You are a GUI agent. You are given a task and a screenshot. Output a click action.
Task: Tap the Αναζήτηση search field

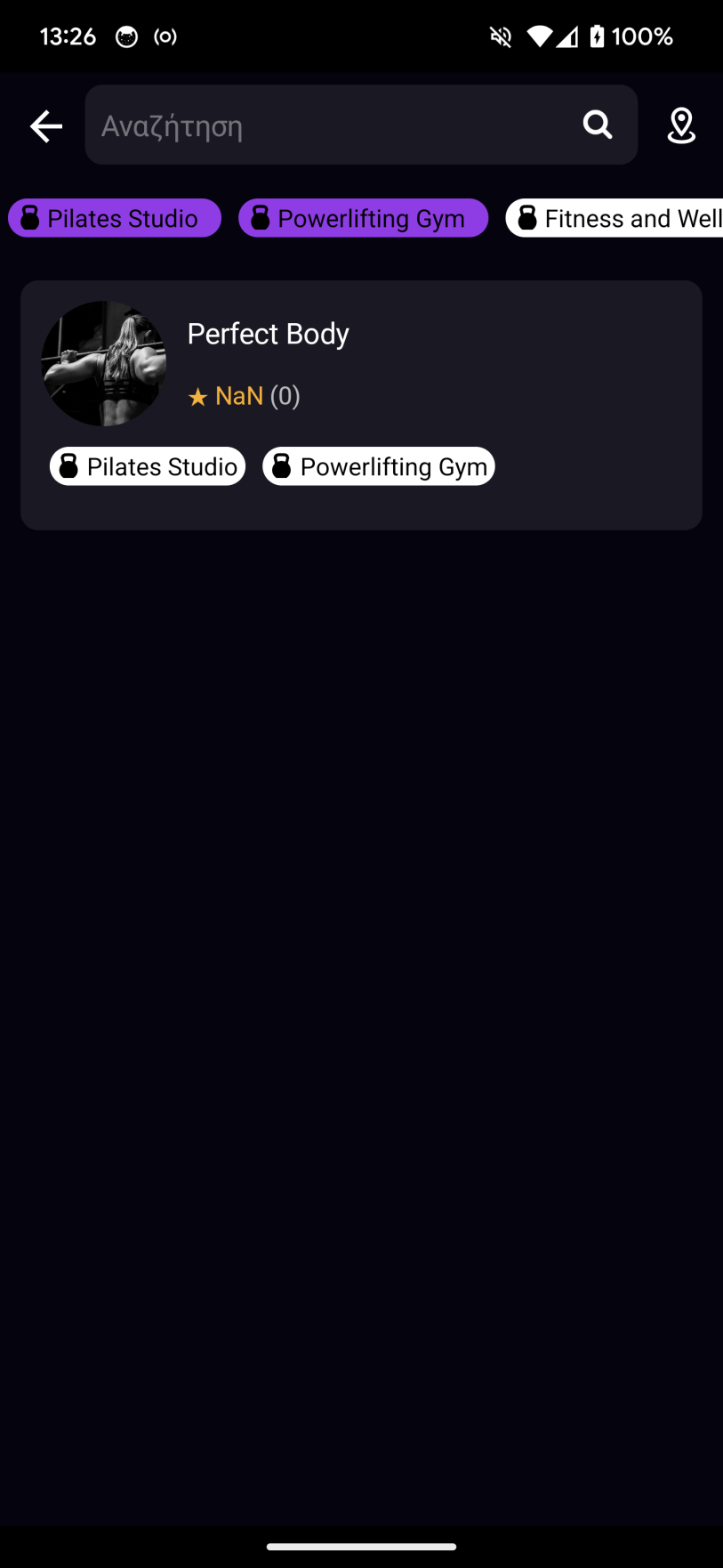click(x=329, y=125)
